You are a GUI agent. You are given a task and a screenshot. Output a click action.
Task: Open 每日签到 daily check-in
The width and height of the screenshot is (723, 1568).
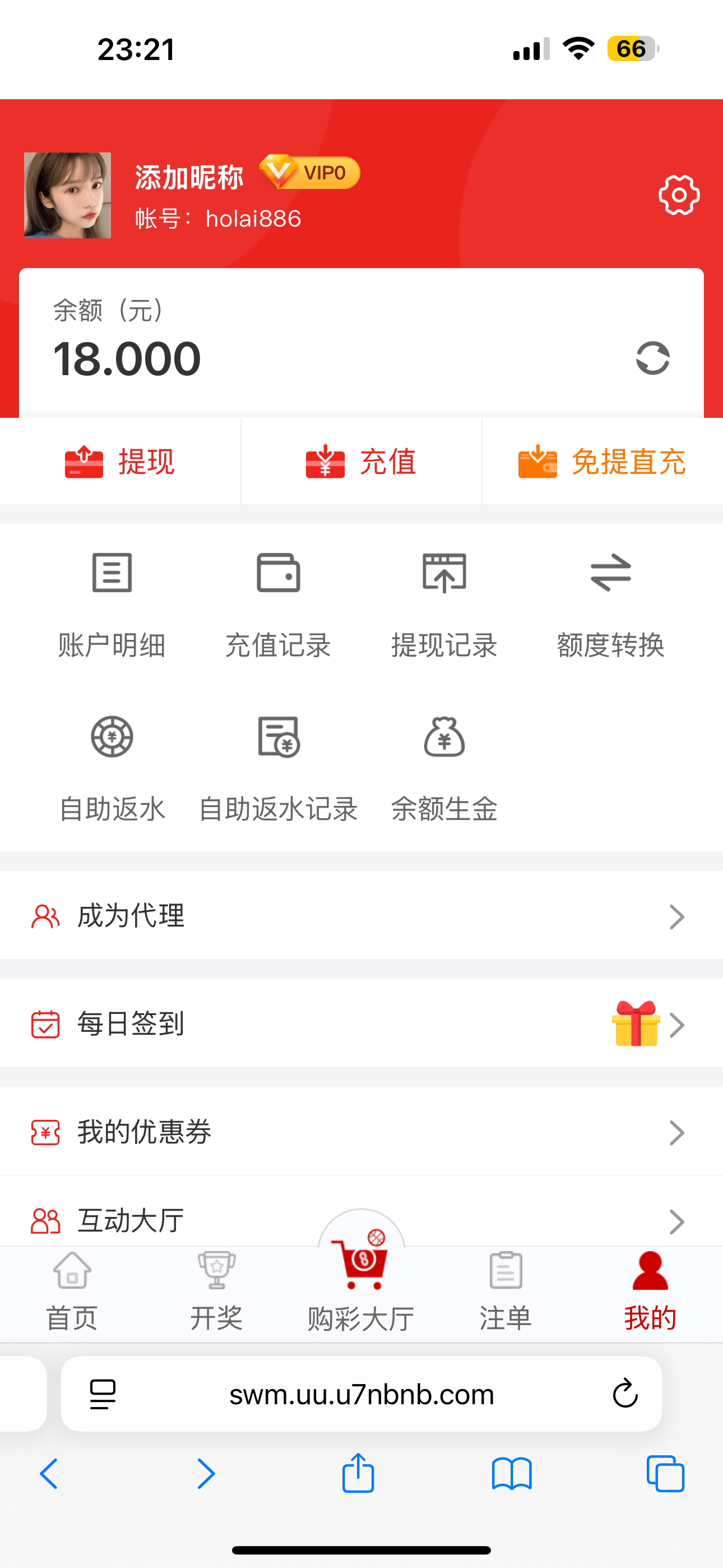coord(361,1024)
